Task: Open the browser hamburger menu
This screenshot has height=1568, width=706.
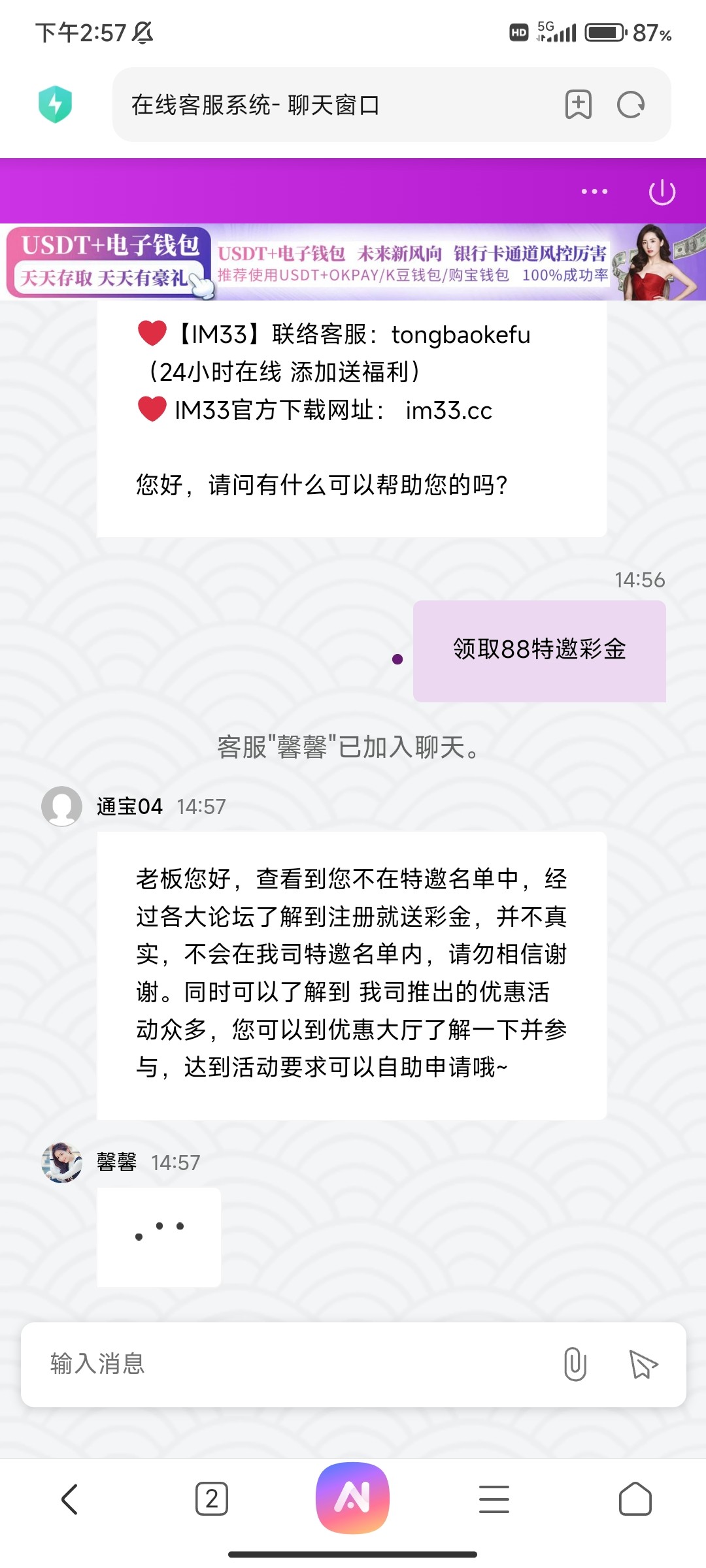Action: (494, 1499)
